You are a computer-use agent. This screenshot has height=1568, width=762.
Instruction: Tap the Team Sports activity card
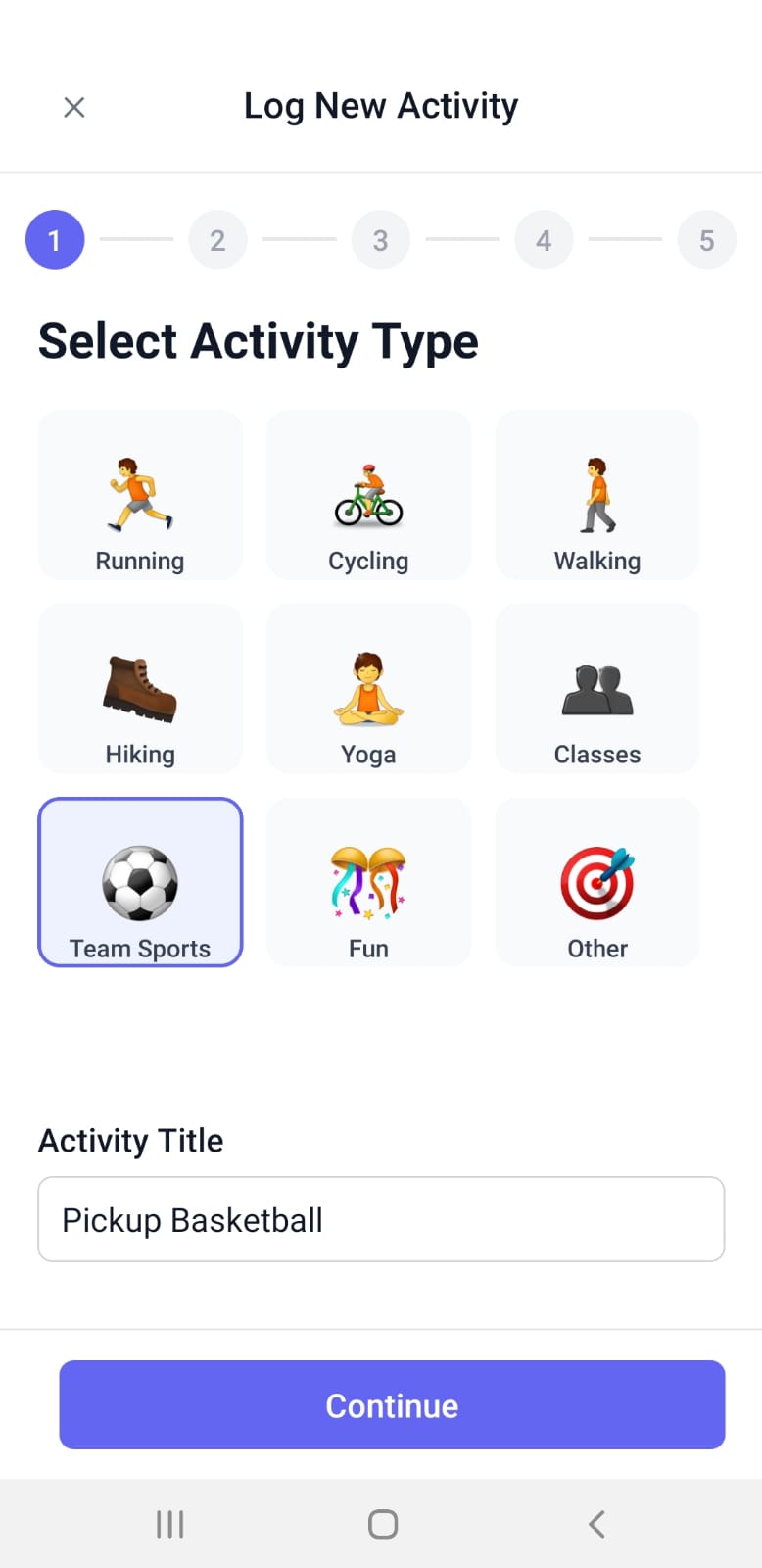[x=140, y=882]
